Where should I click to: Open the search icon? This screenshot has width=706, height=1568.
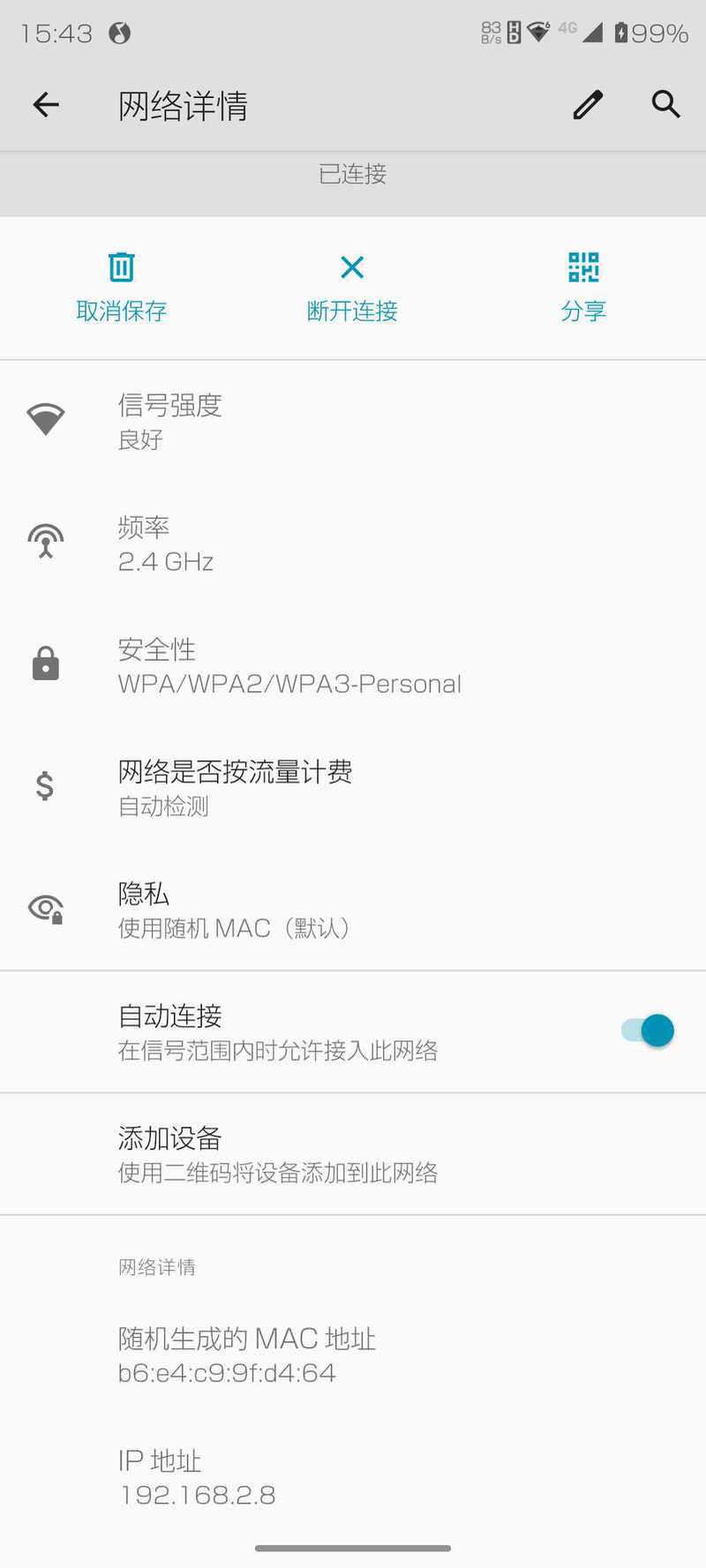665,105
